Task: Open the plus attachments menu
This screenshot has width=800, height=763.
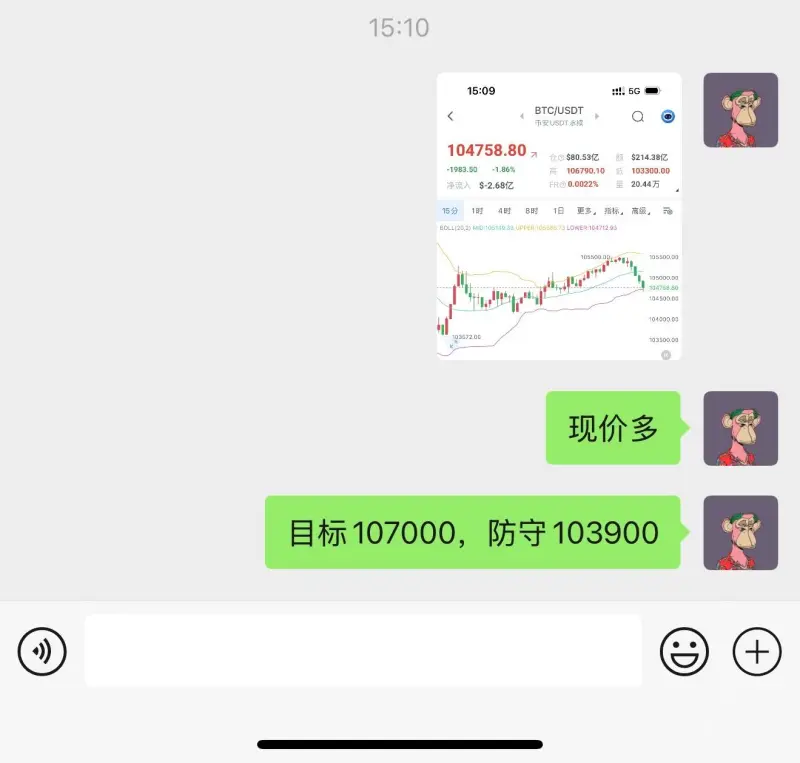Action: coord(757,652)
